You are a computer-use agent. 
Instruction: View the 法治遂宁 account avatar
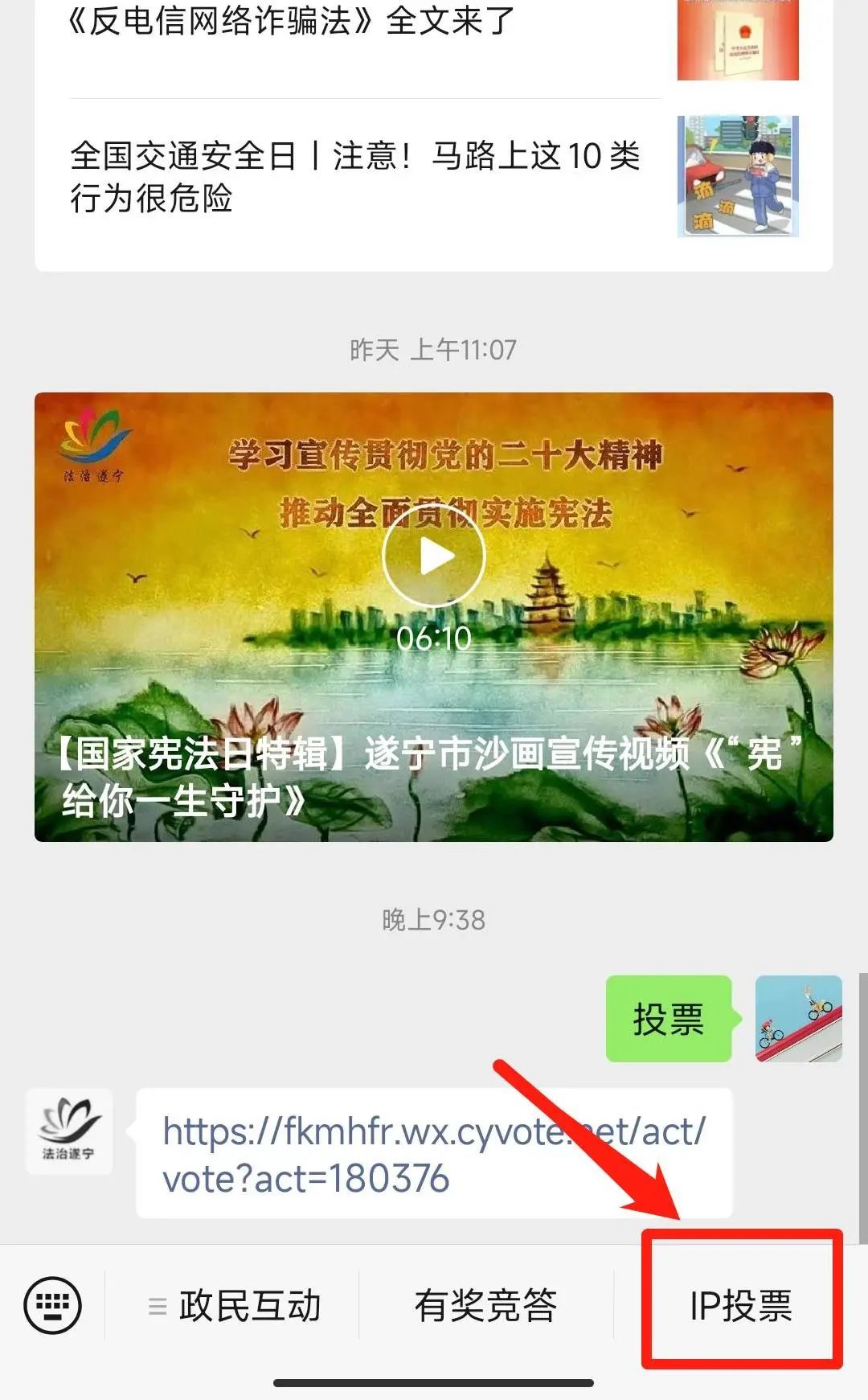[69, 1131]
